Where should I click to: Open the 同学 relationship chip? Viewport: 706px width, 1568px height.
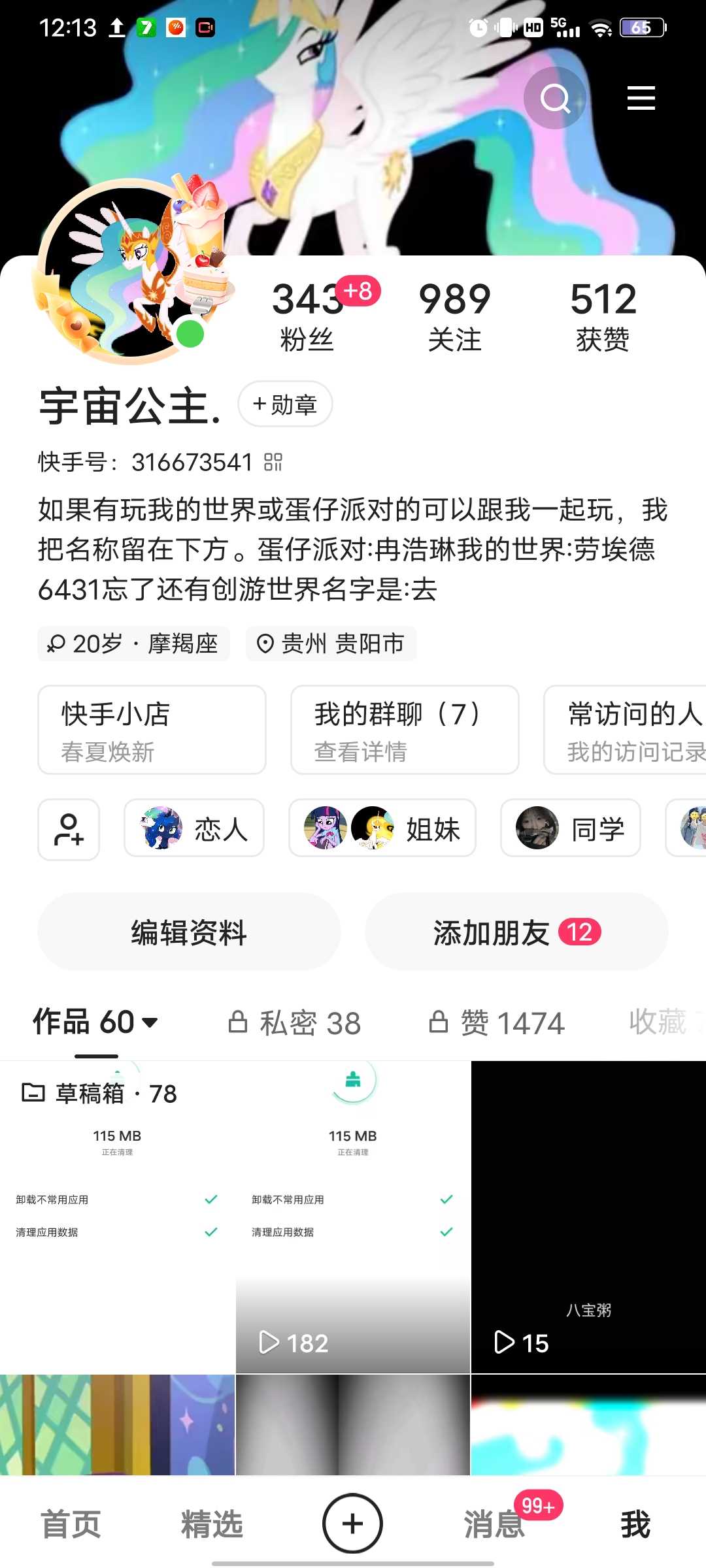point(570,828)
